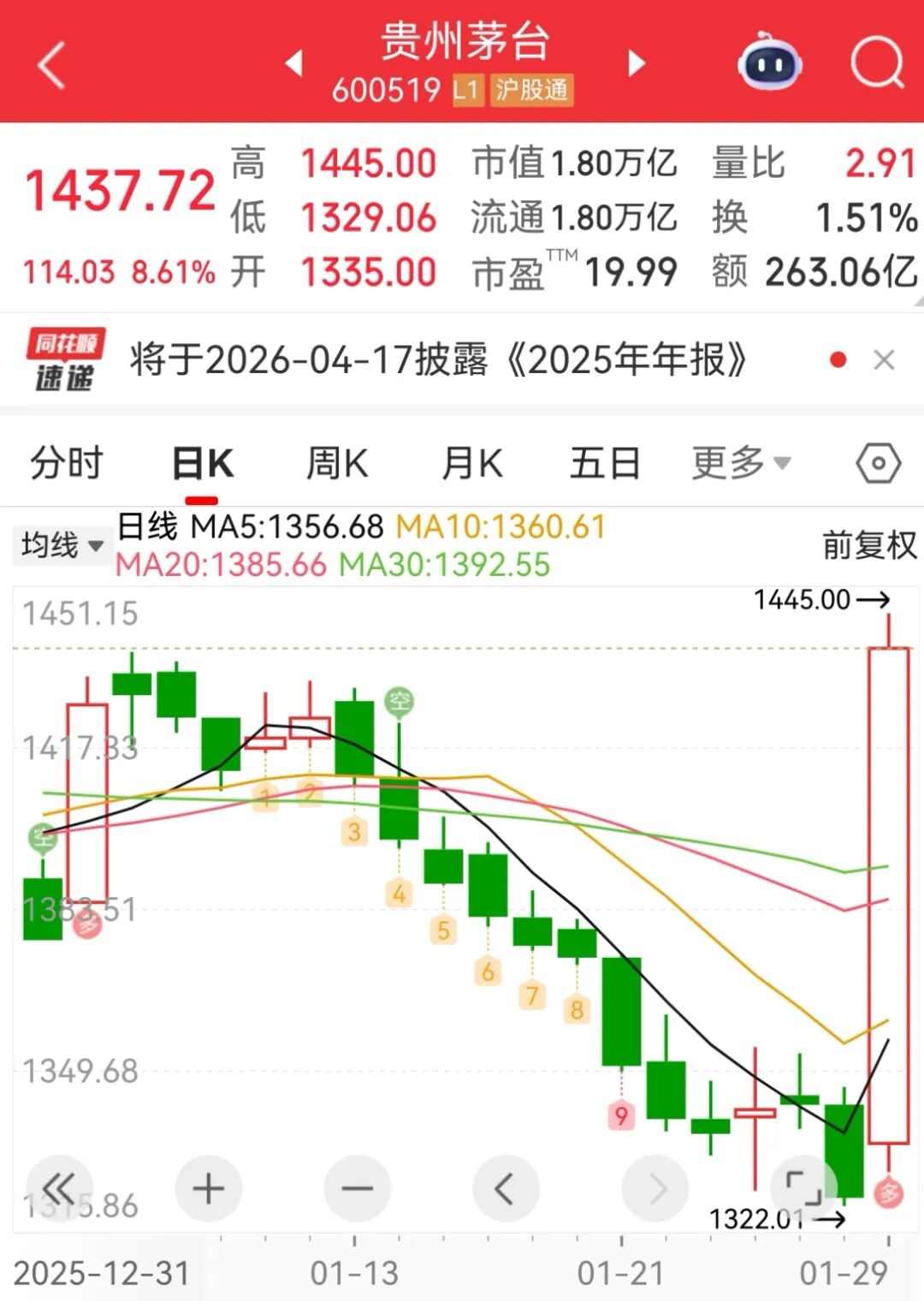Select the 日K tab

point(202,463)
